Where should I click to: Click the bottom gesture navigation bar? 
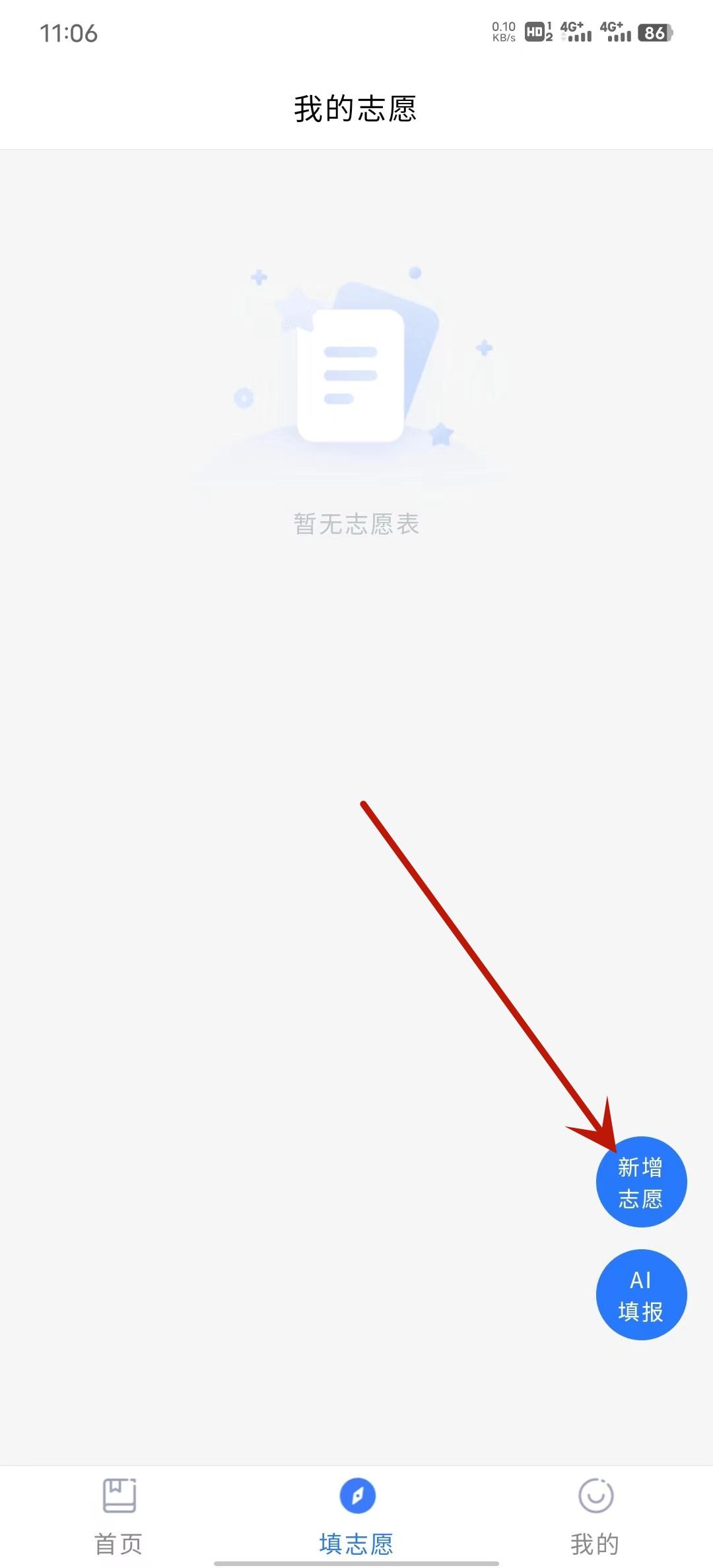point(356,1563)
